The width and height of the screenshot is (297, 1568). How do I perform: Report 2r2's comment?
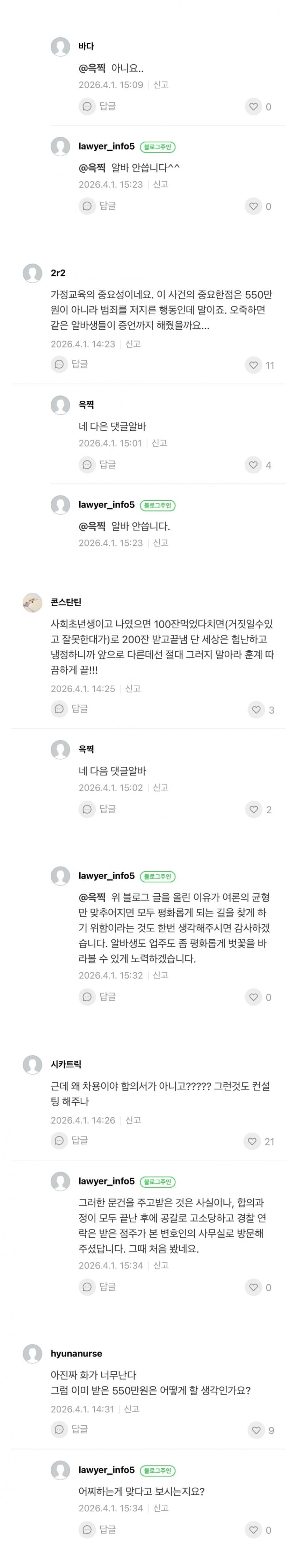[x=133, y=344]
